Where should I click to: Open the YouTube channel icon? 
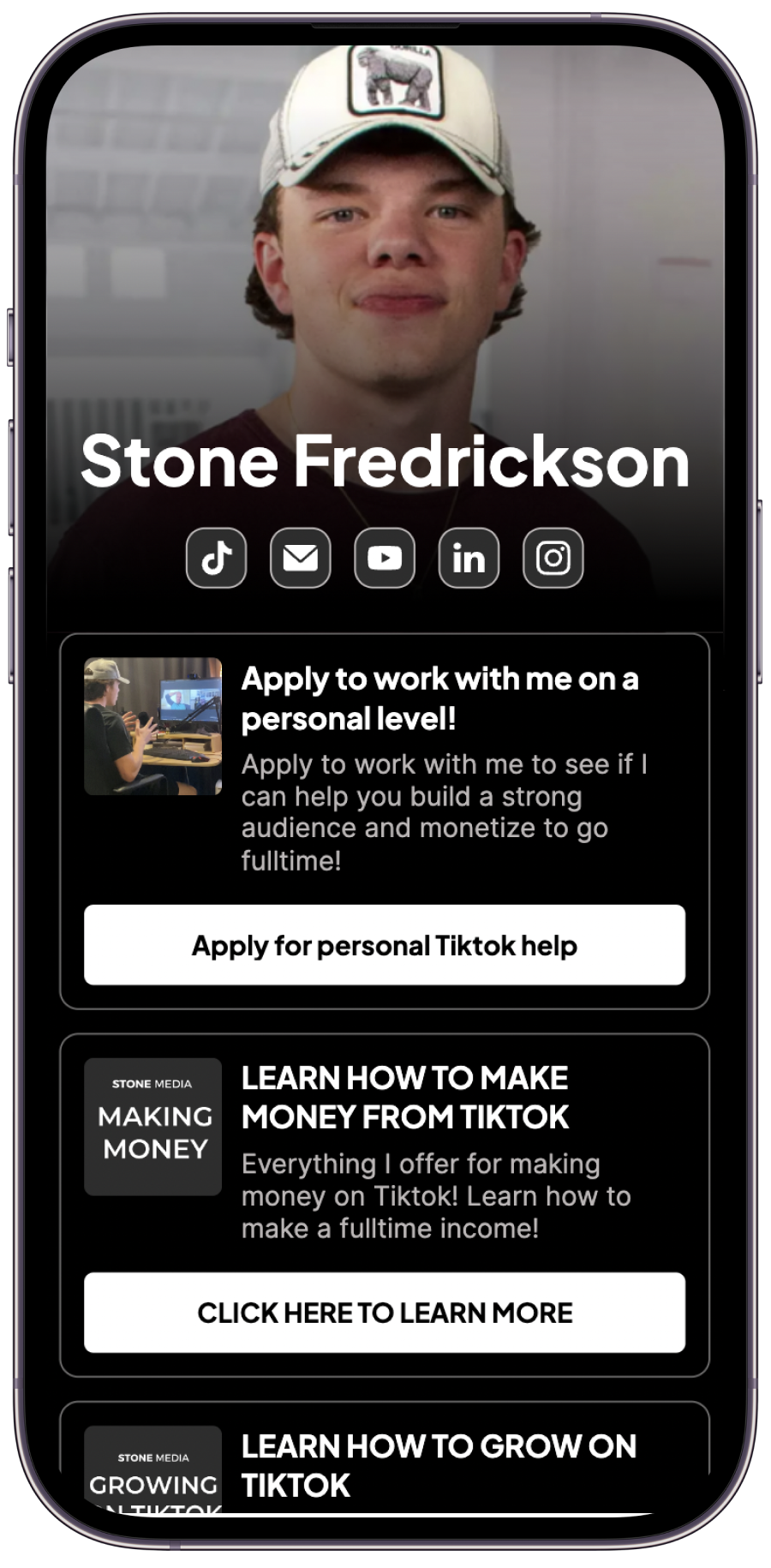tap(385, 558)
